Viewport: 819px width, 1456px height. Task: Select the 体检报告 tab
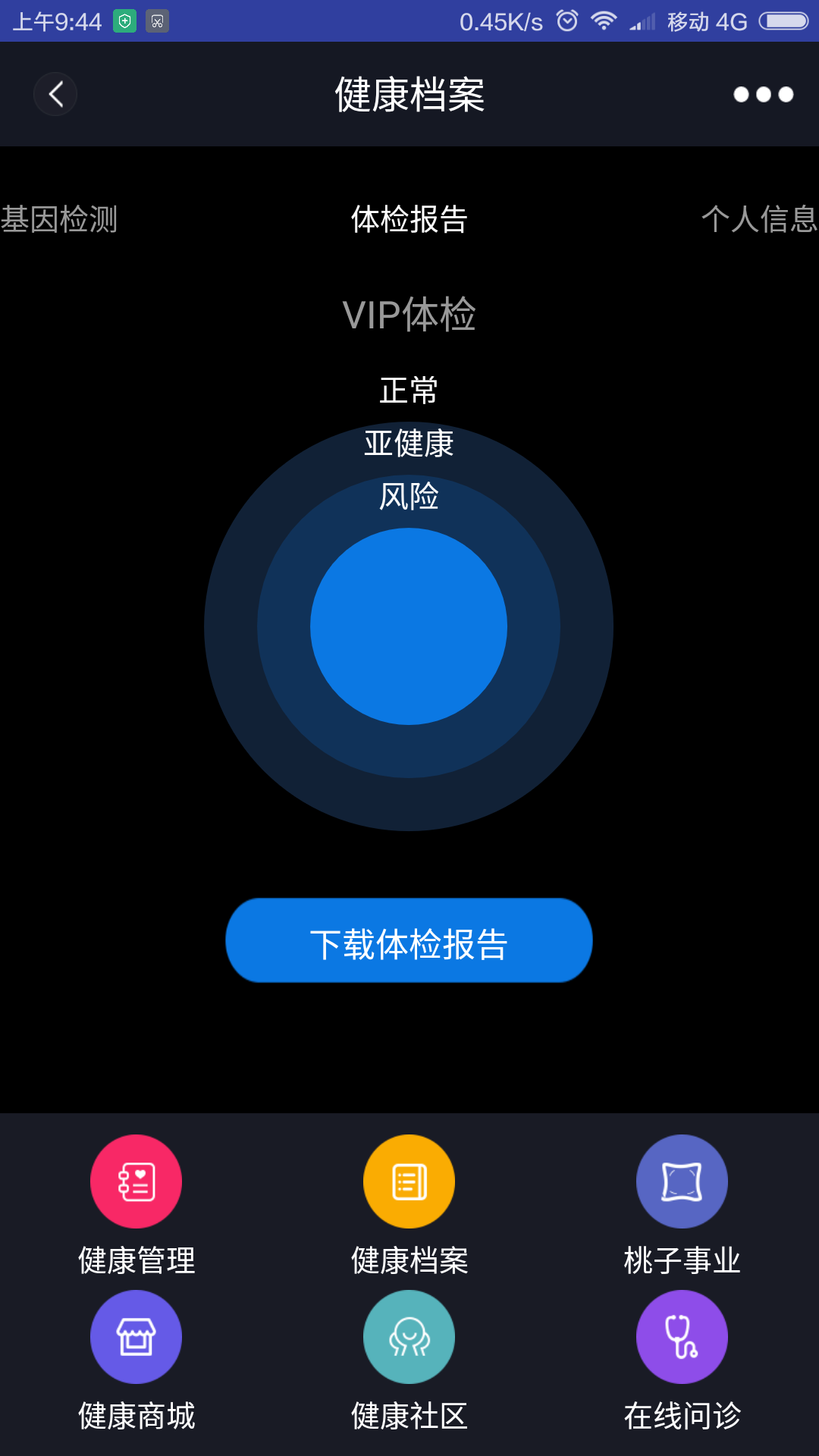(409, 220)
